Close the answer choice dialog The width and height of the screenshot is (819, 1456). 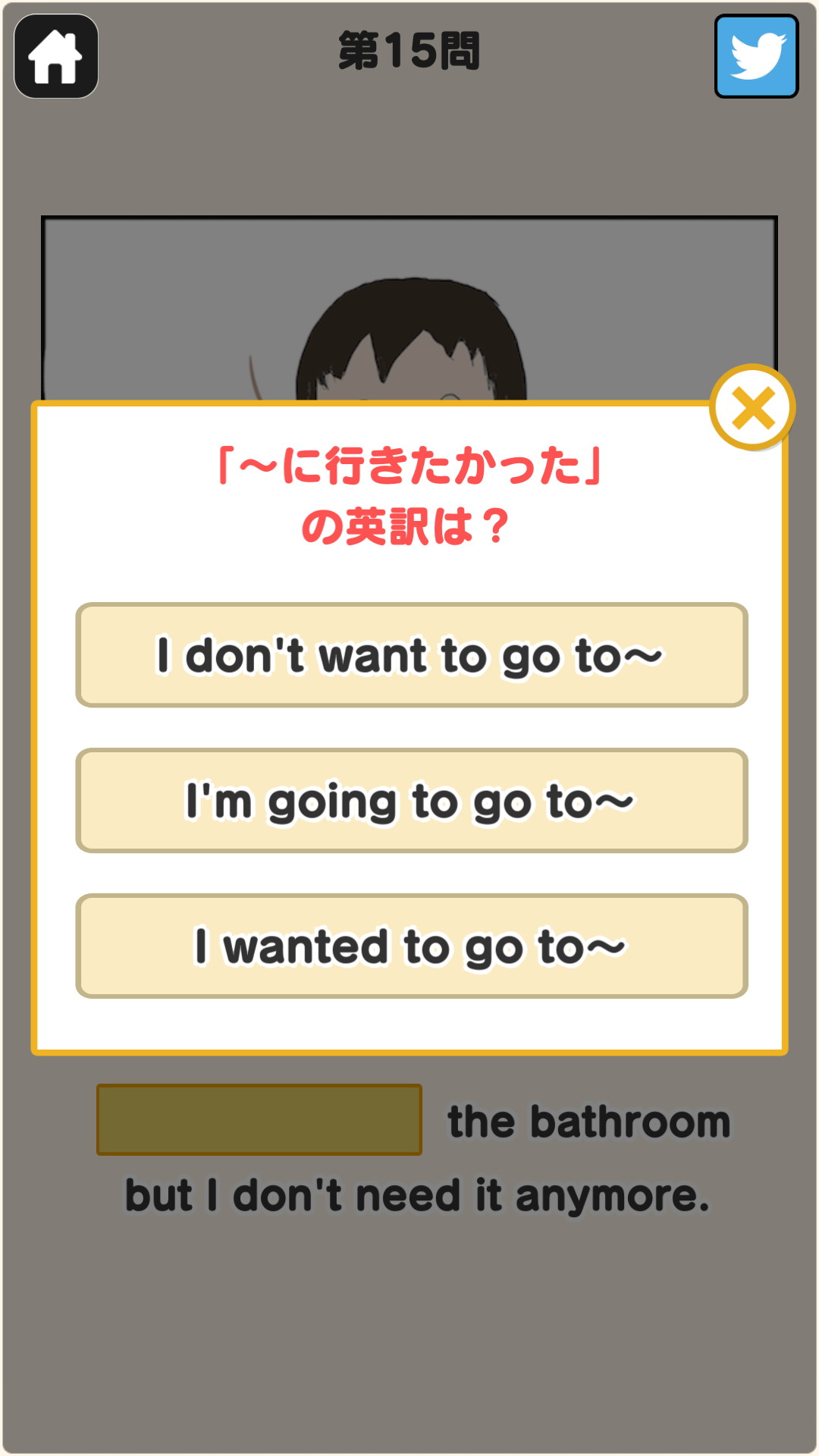point(752,408)
